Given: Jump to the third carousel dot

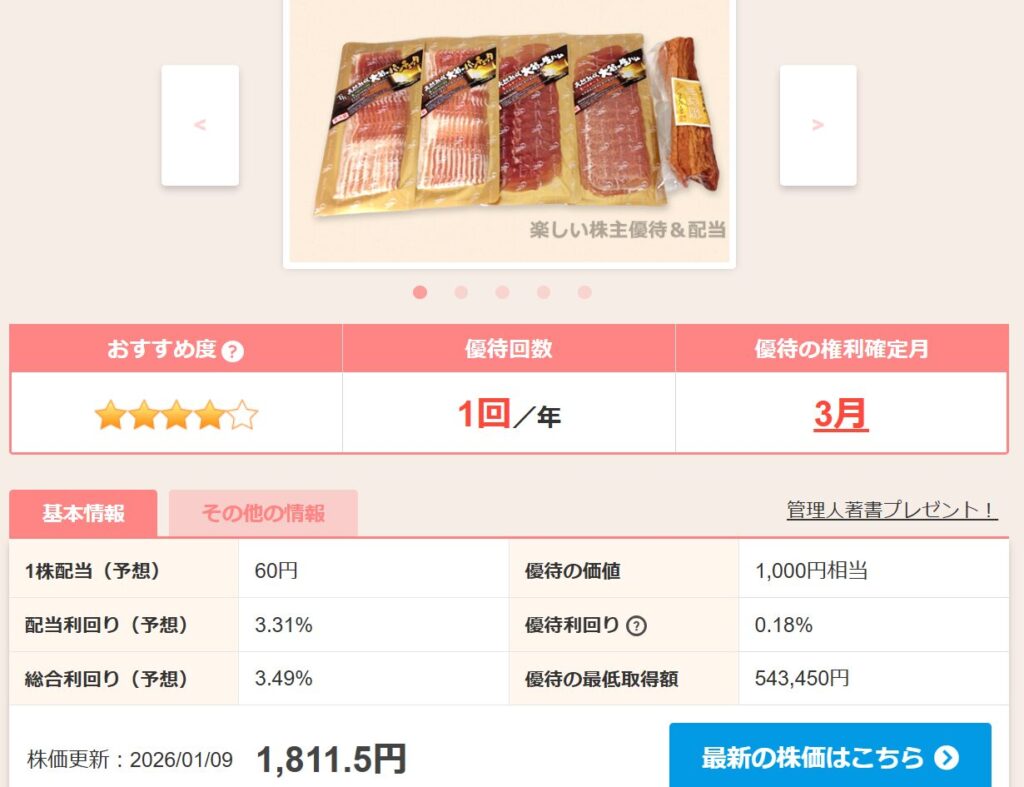Looking at the screenshot, I should [502, 292].
